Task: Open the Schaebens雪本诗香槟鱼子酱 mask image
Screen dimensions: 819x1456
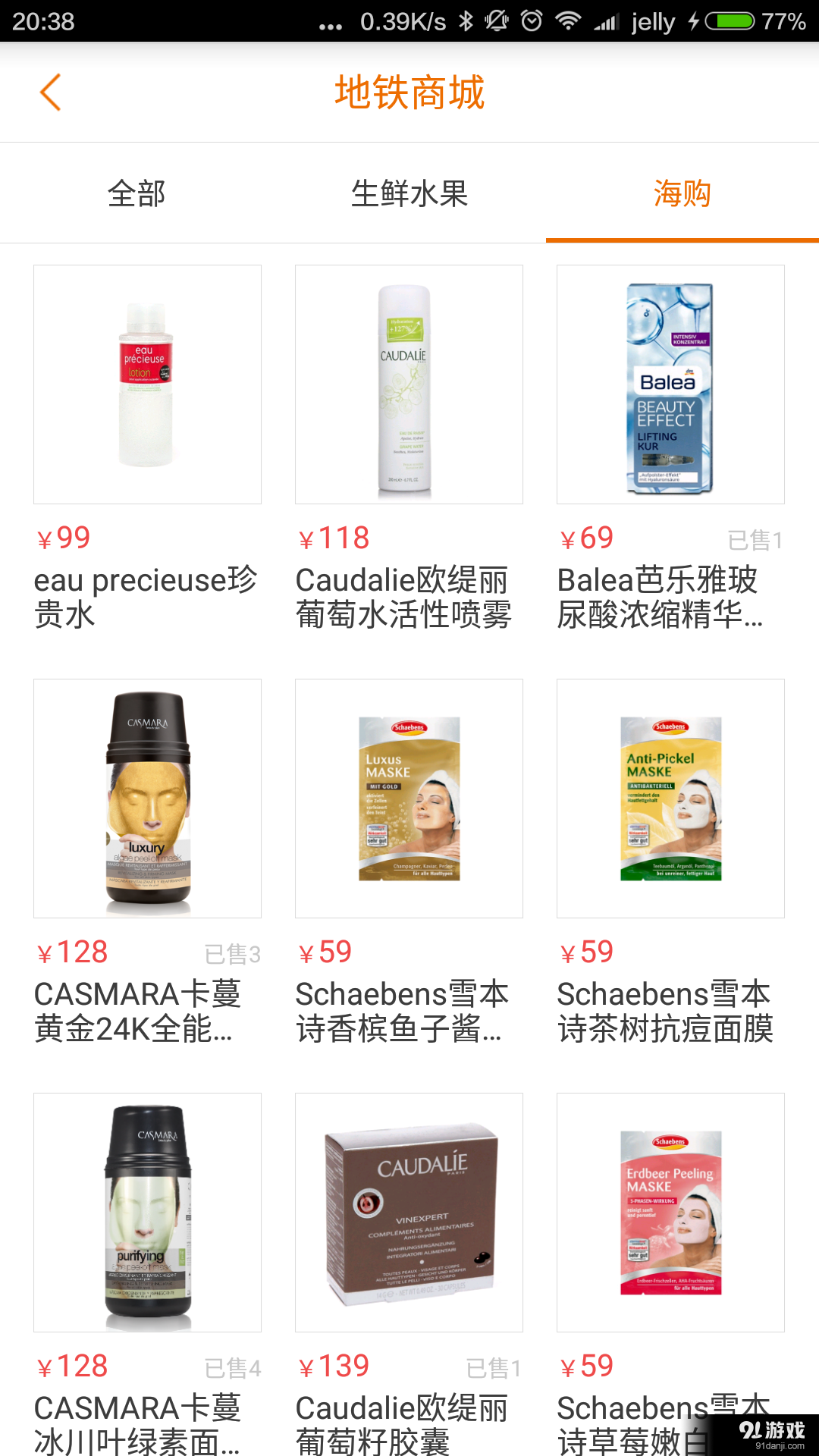Action: pyautogui.click(x=409, y=798)
